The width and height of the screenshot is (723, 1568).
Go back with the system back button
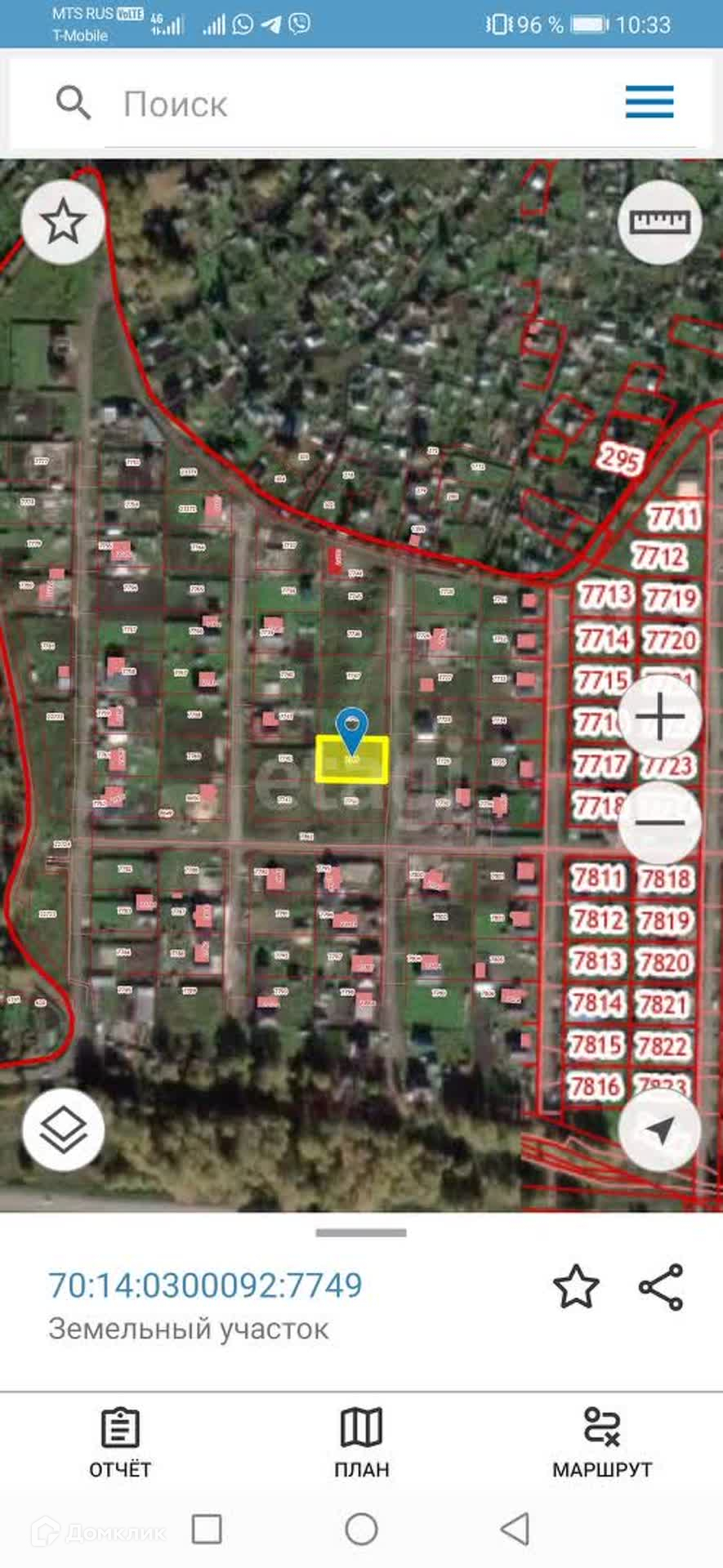click(515, 1529)
